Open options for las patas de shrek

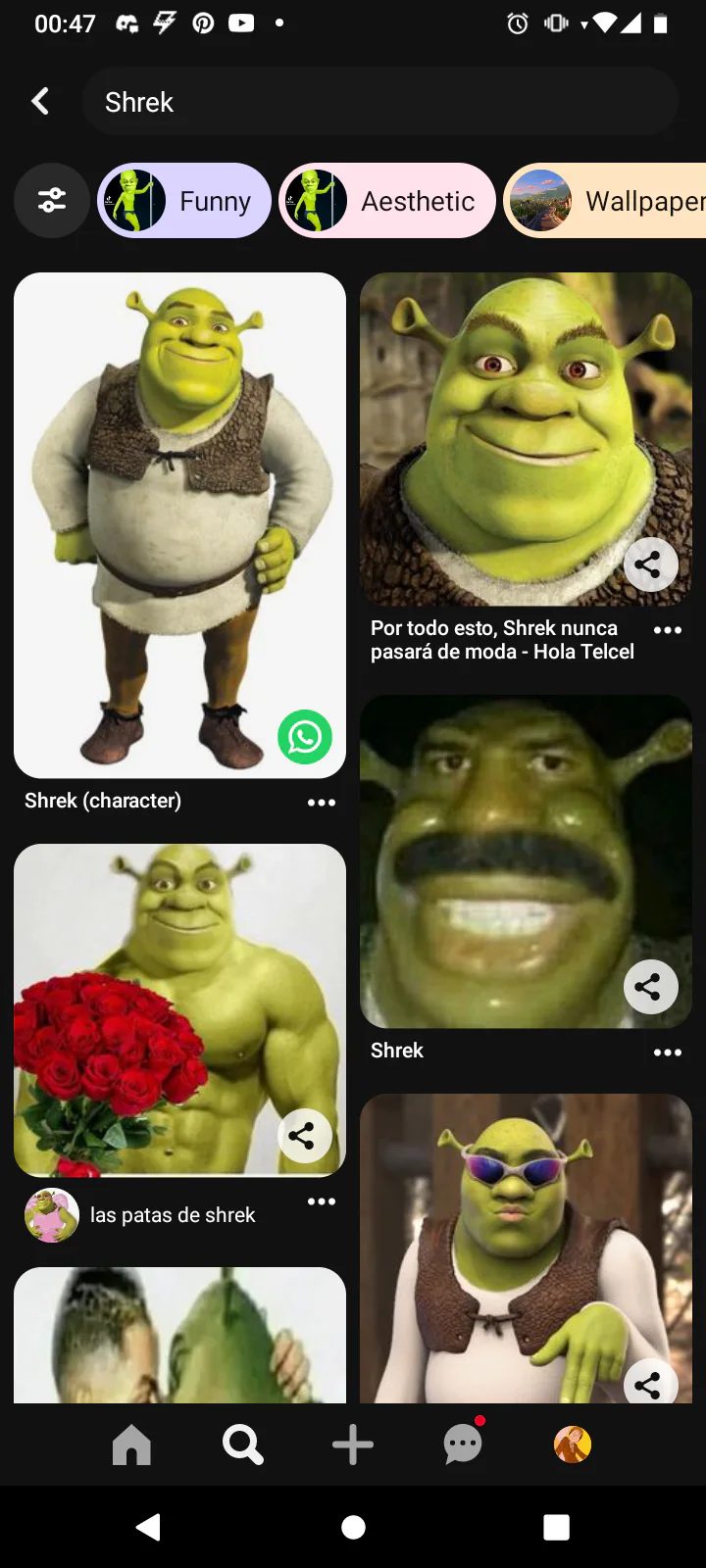pos(321,1201)
